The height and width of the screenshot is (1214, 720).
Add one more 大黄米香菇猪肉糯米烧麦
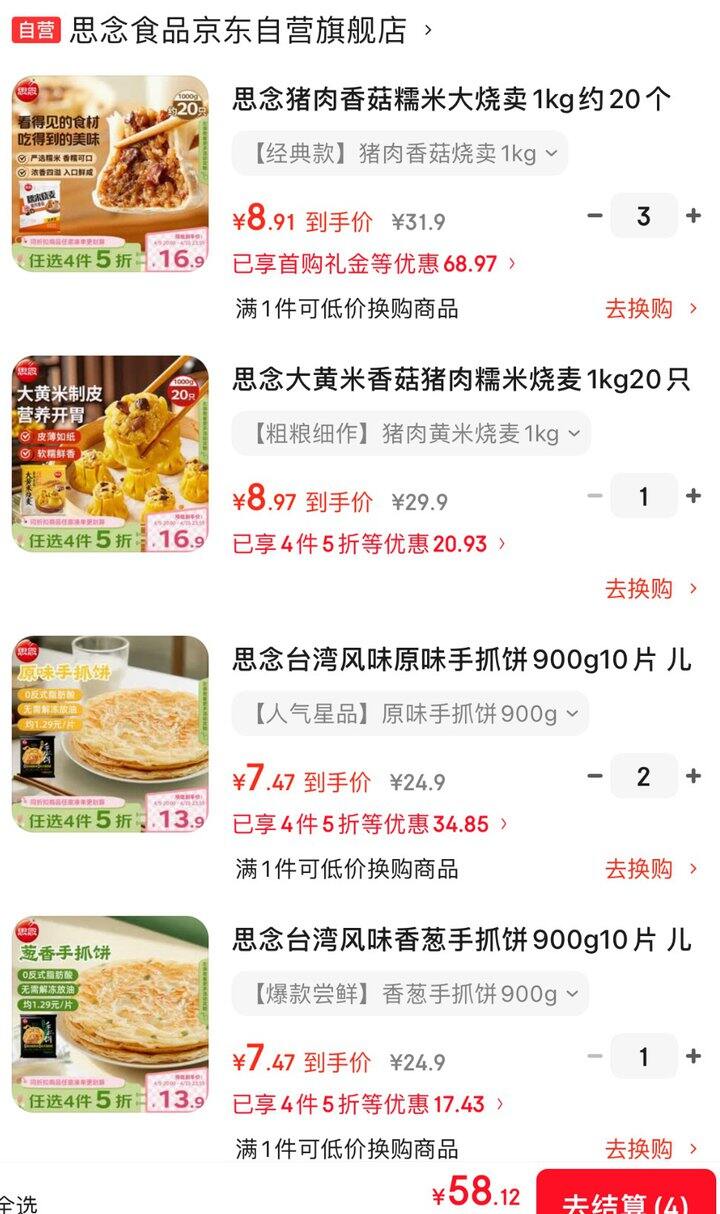tap(693, 496)
